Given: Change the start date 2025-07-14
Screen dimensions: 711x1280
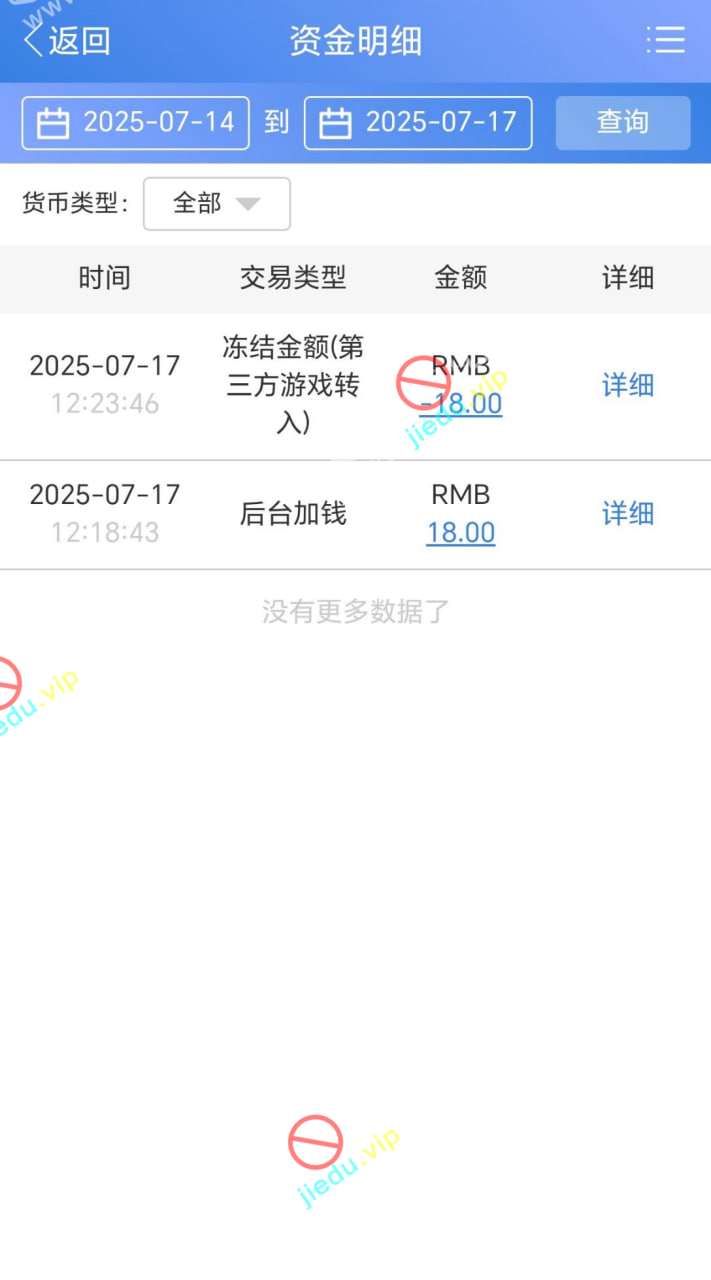Looking at the screenshot, I should (136, 123).
